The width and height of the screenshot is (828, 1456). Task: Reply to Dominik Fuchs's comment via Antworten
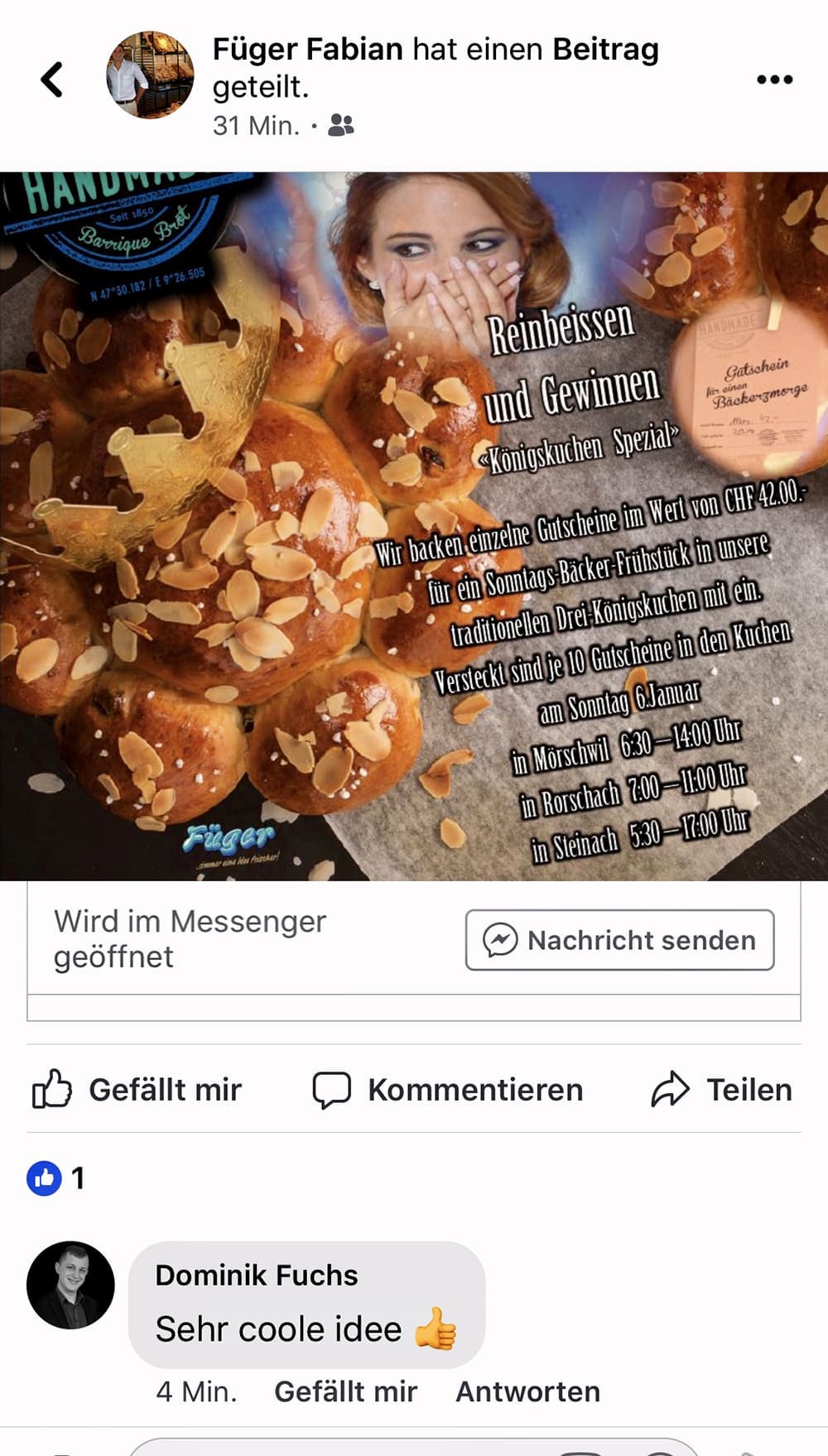click(527, 1391)
